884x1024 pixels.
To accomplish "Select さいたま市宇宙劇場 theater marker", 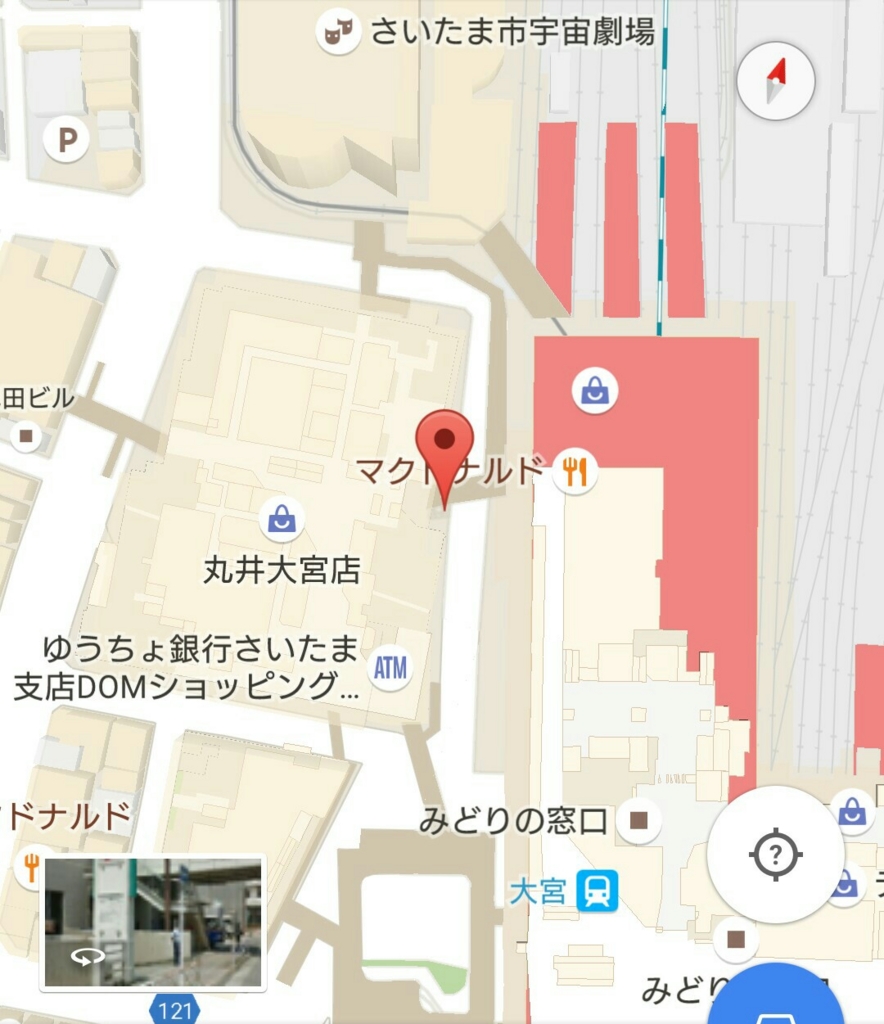I will point(338,33).
